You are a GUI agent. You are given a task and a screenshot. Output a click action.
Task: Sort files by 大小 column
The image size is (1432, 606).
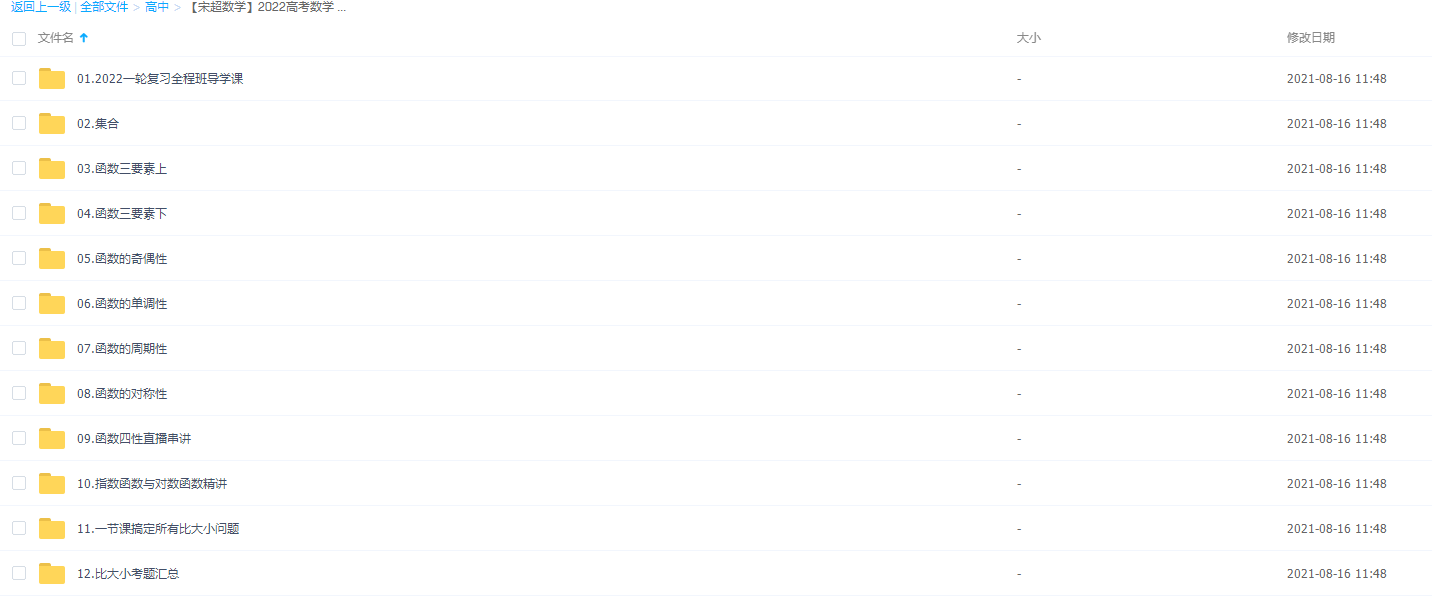click(1029, 38)
